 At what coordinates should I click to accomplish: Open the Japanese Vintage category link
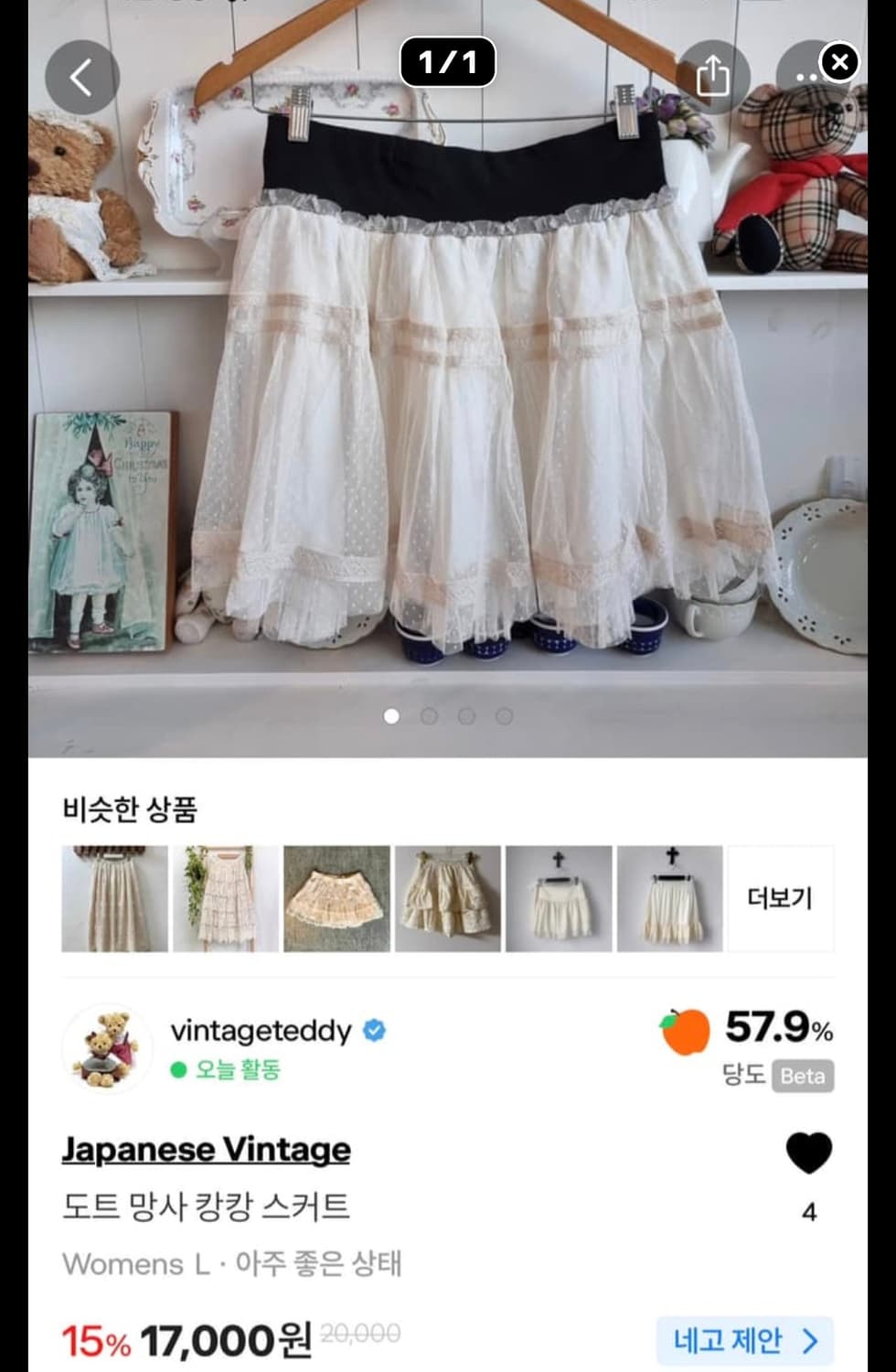(207, 1150)
